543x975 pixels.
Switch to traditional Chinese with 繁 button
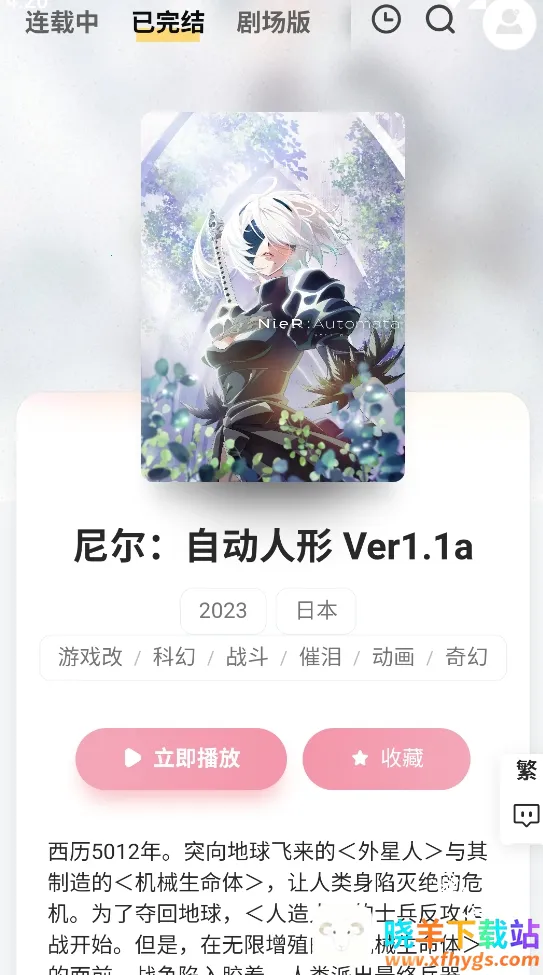click(526, 771)
